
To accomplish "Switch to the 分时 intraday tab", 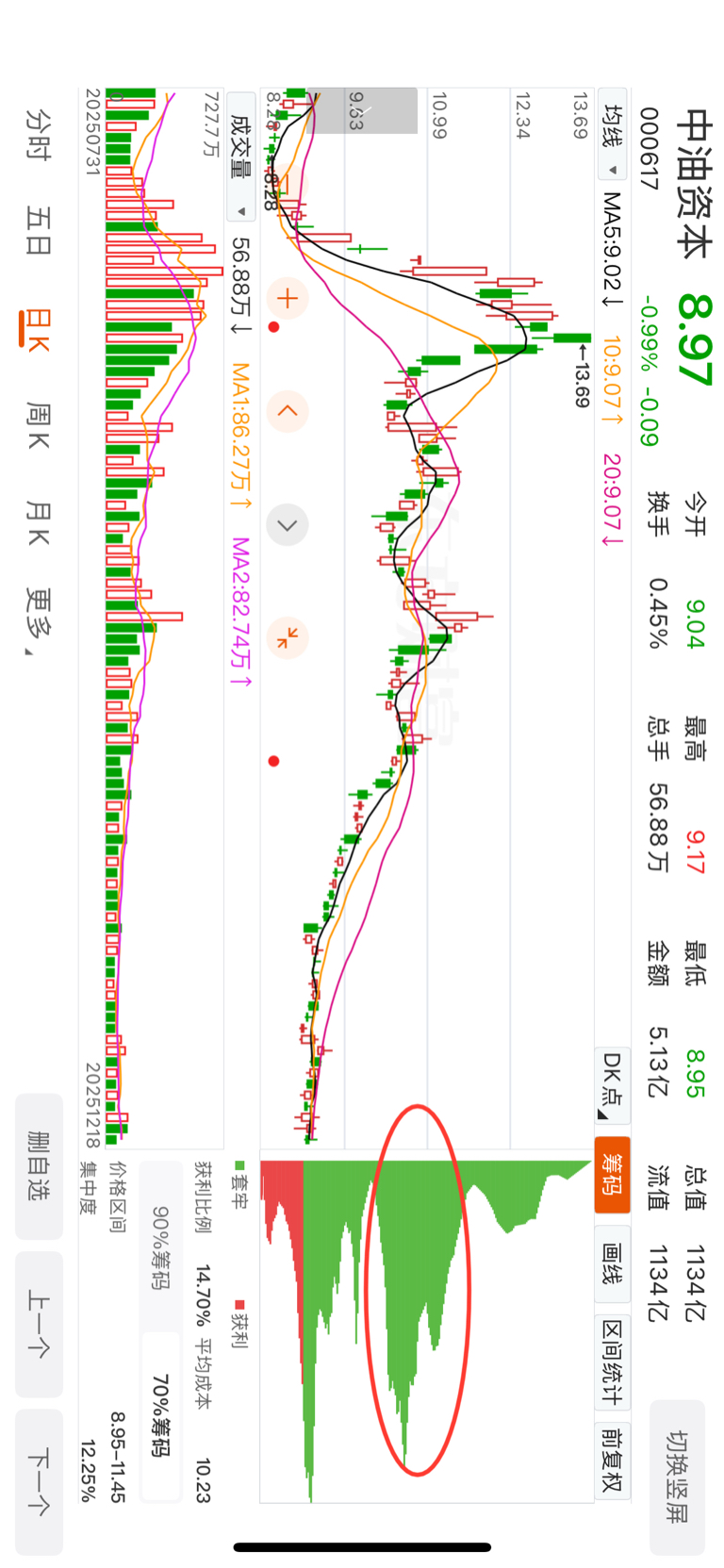I will tap(38, 134).
